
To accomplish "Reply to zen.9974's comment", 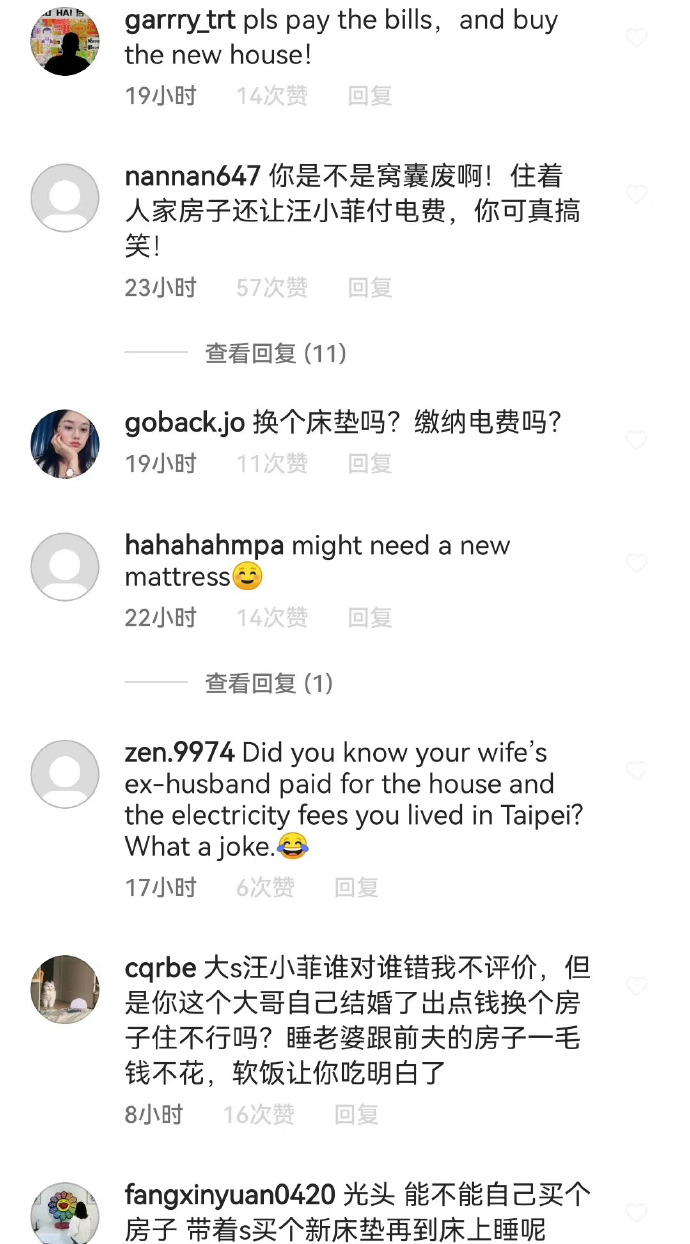I will [356, 888].
